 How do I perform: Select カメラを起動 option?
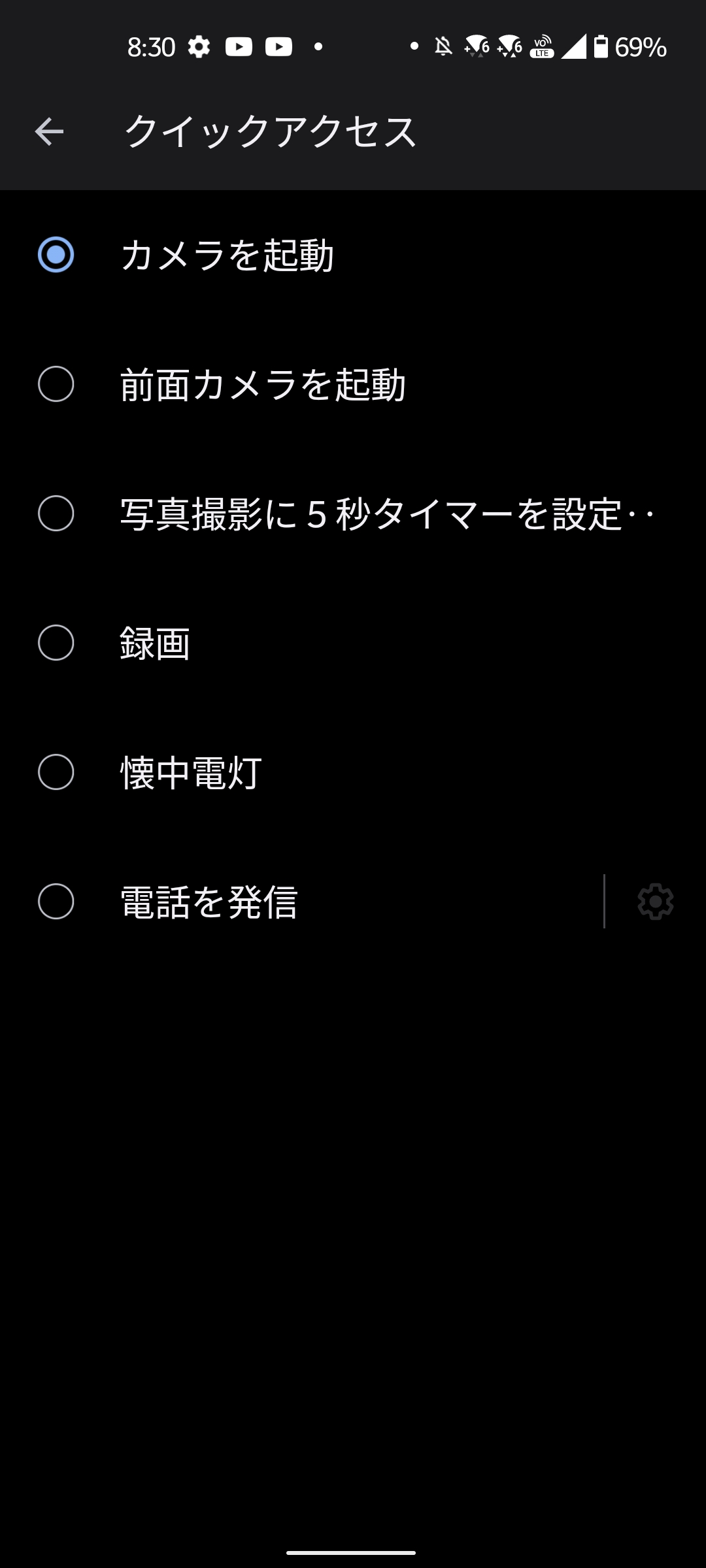(x=56, y=254)
